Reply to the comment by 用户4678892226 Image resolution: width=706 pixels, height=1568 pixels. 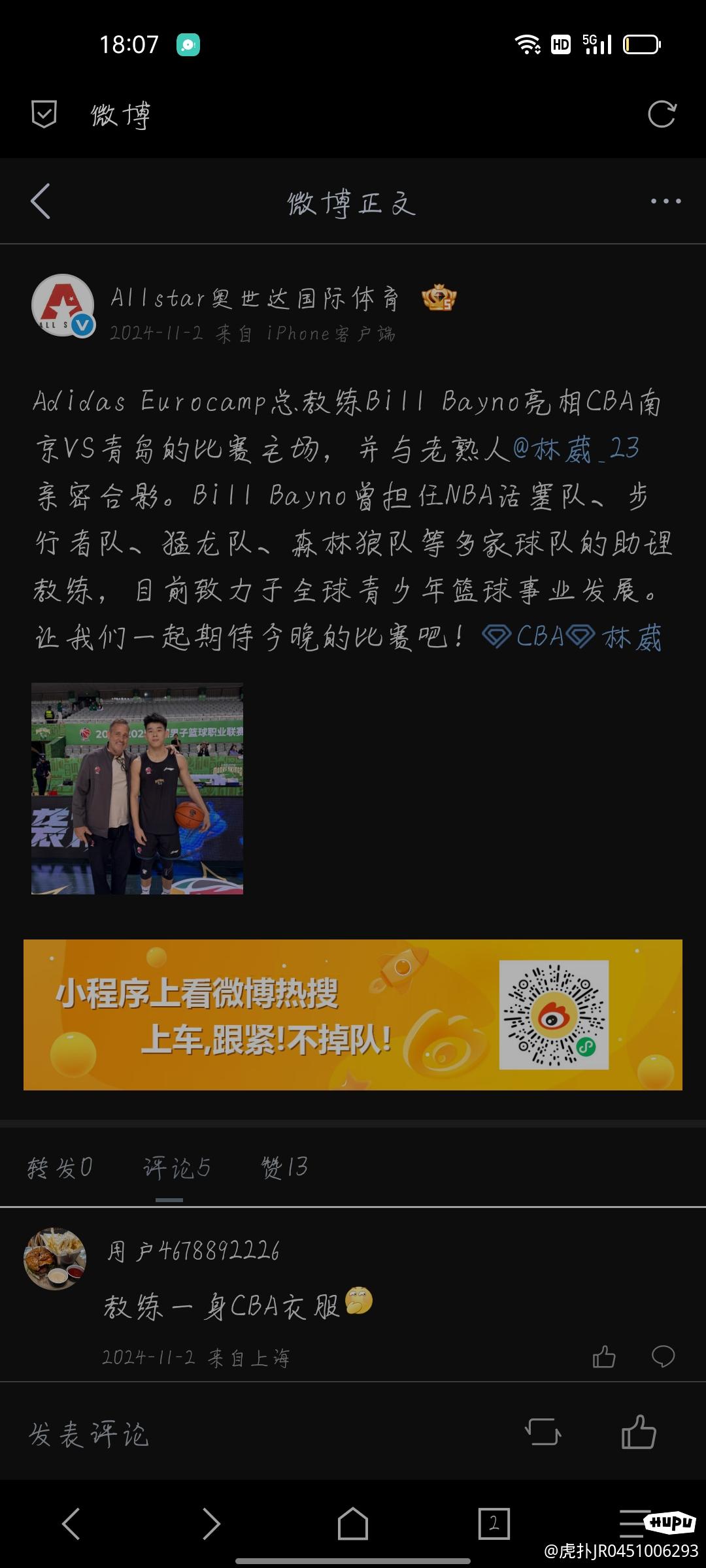tap(663, 1357)
